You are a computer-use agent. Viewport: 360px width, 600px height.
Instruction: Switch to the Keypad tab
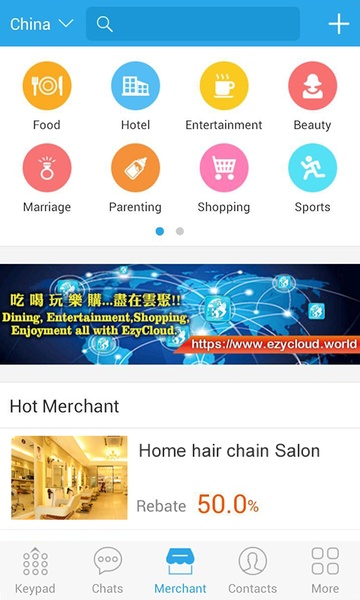point(35,571)
